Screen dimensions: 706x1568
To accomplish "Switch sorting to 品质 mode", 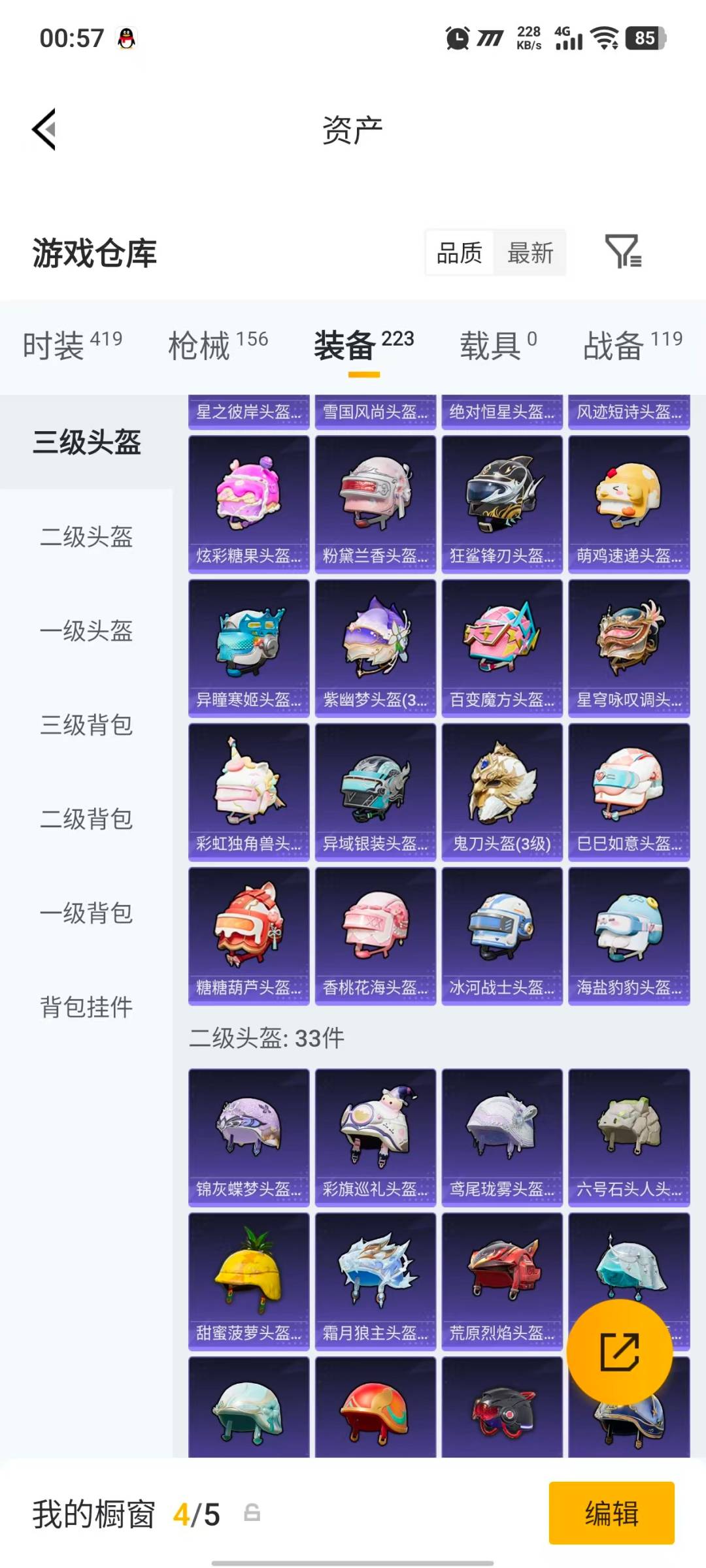I will pos(460,253).
